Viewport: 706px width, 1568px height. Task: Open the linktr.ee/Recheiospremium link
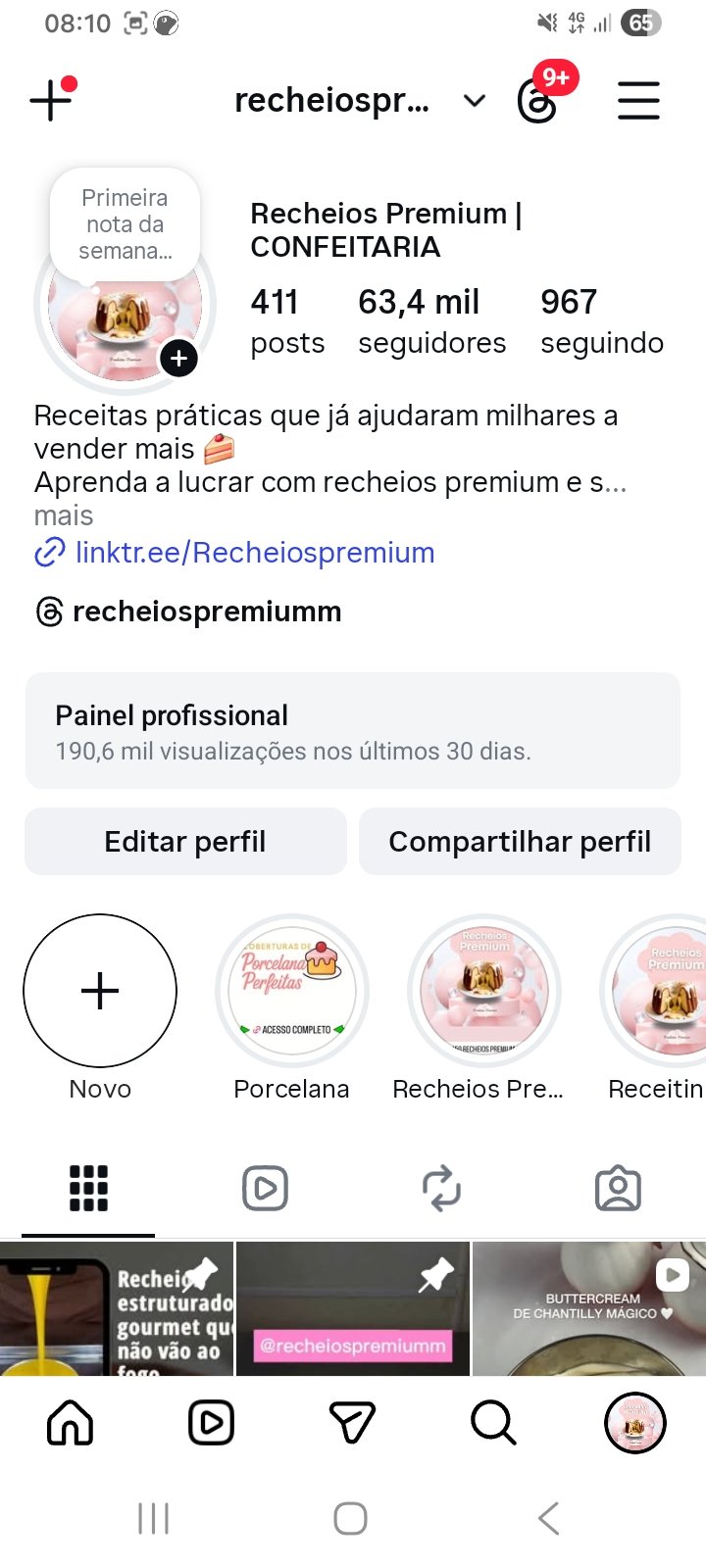tap(254, 553)
